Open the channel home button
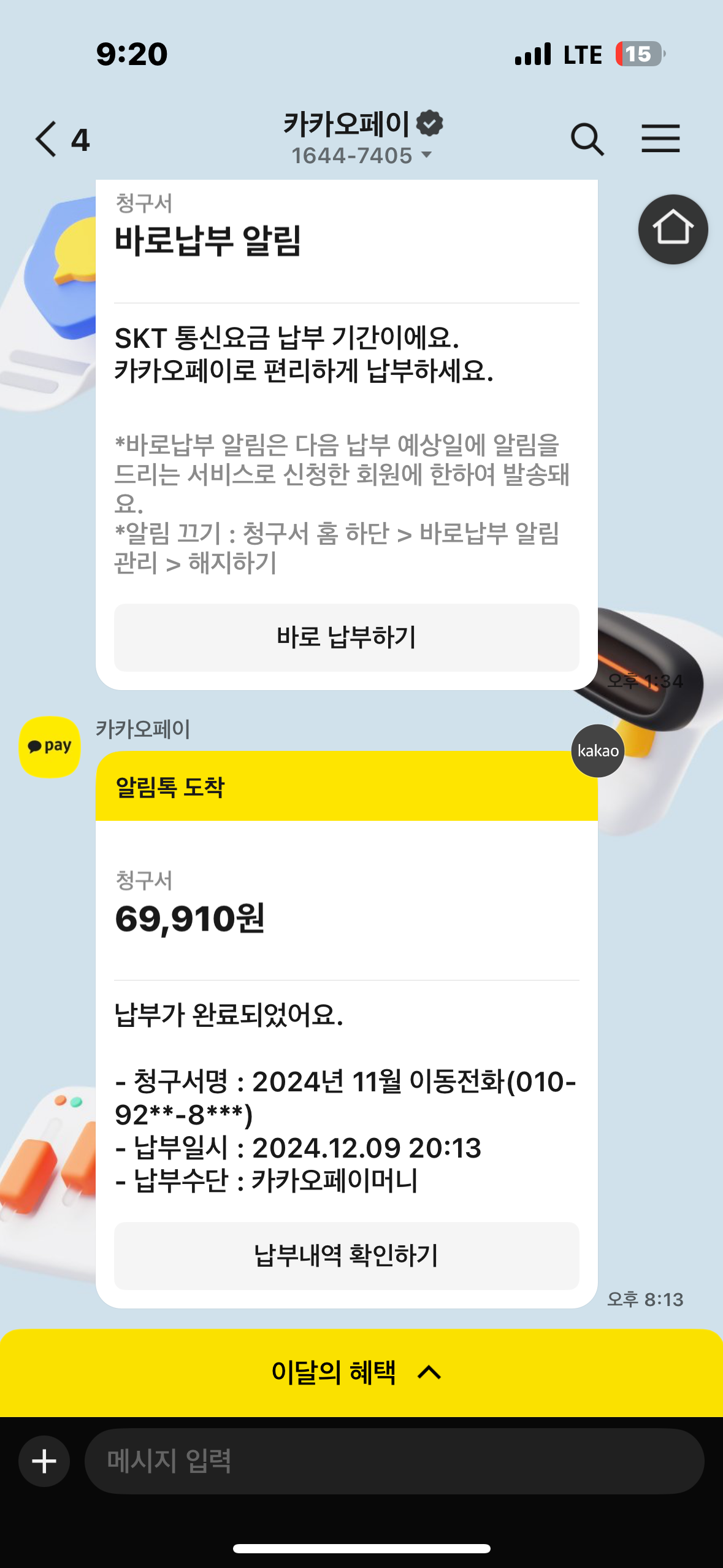 673,229
